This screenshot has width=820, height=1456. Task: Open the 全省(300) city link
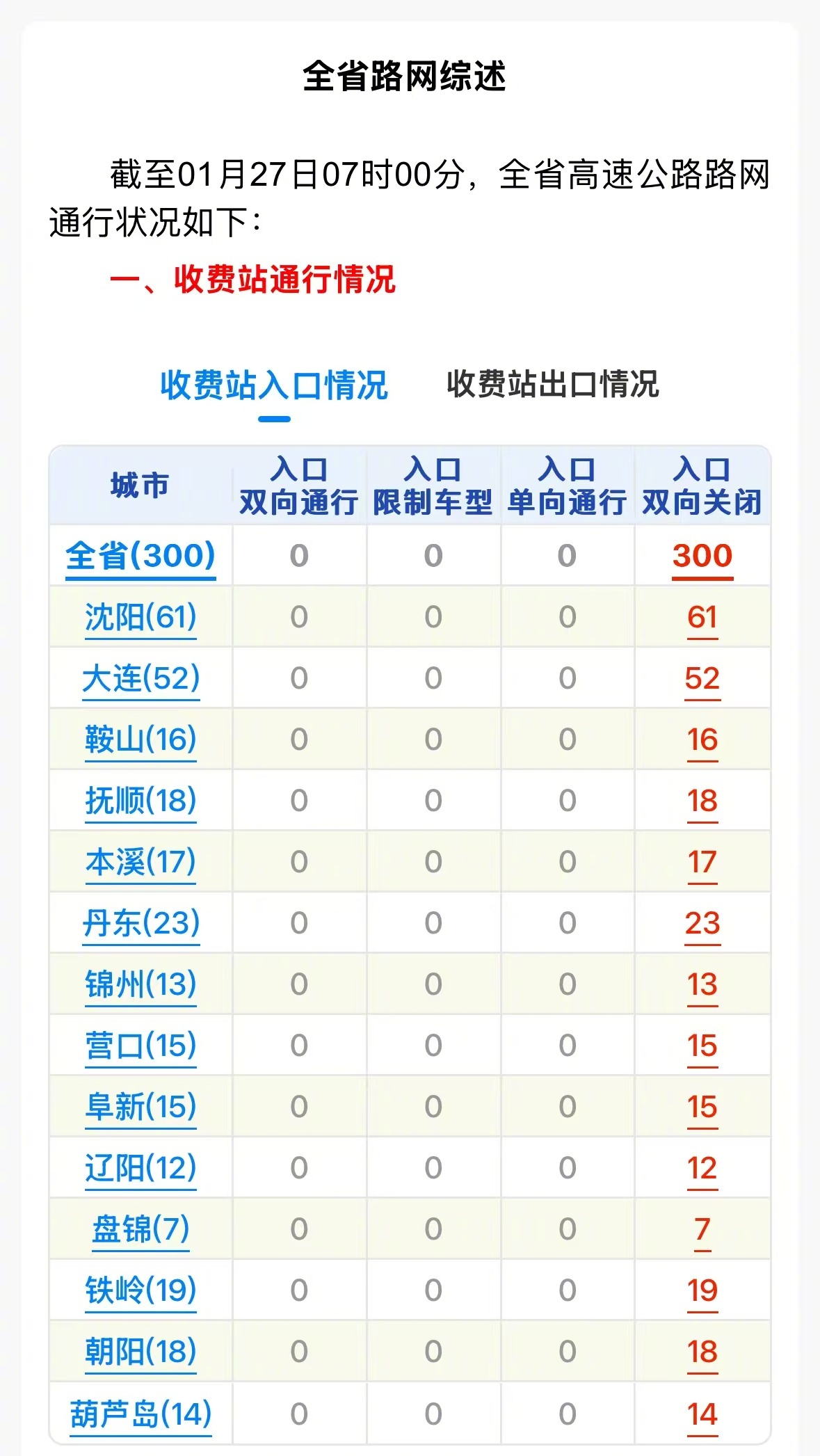point(140,556)
